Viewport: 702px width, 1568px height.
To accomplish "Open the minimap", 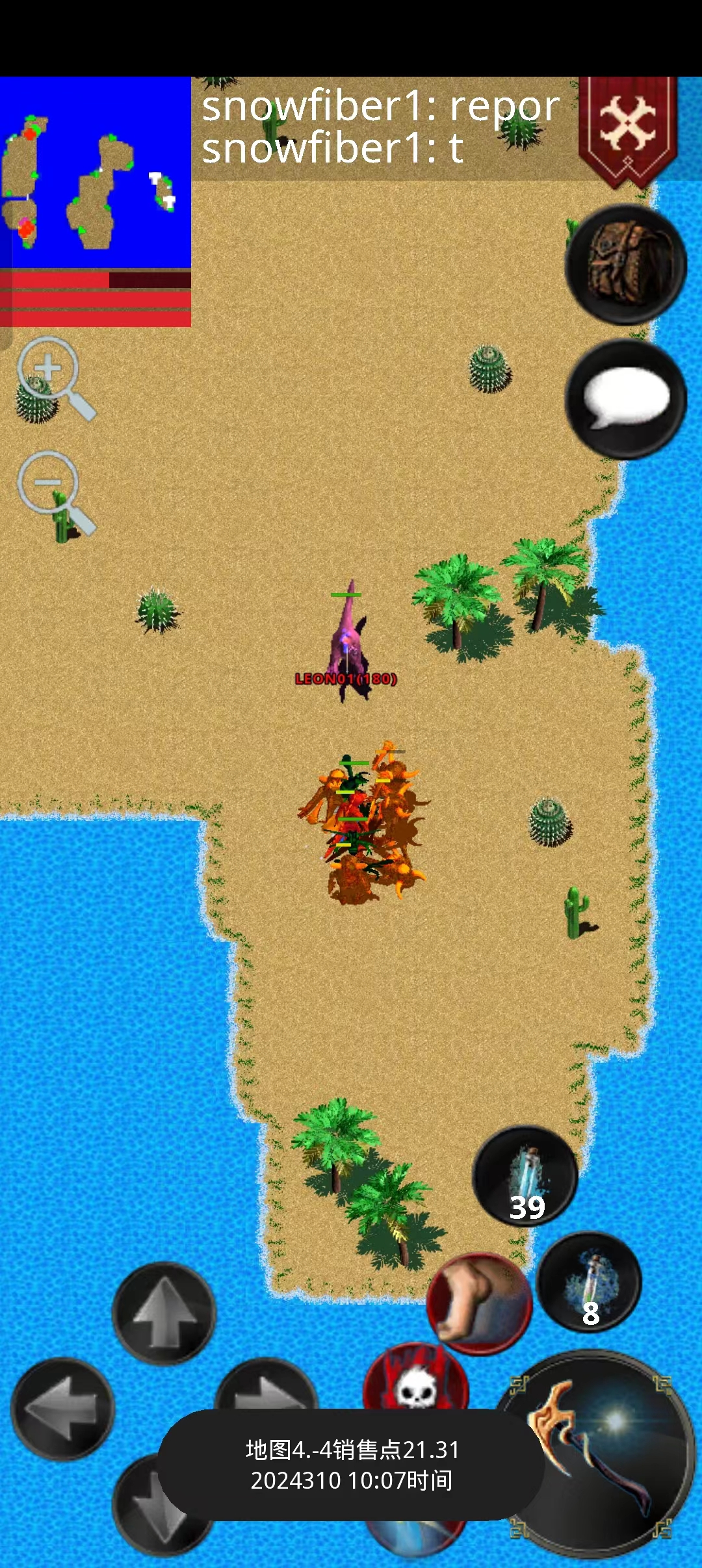I will pos(95,172).
